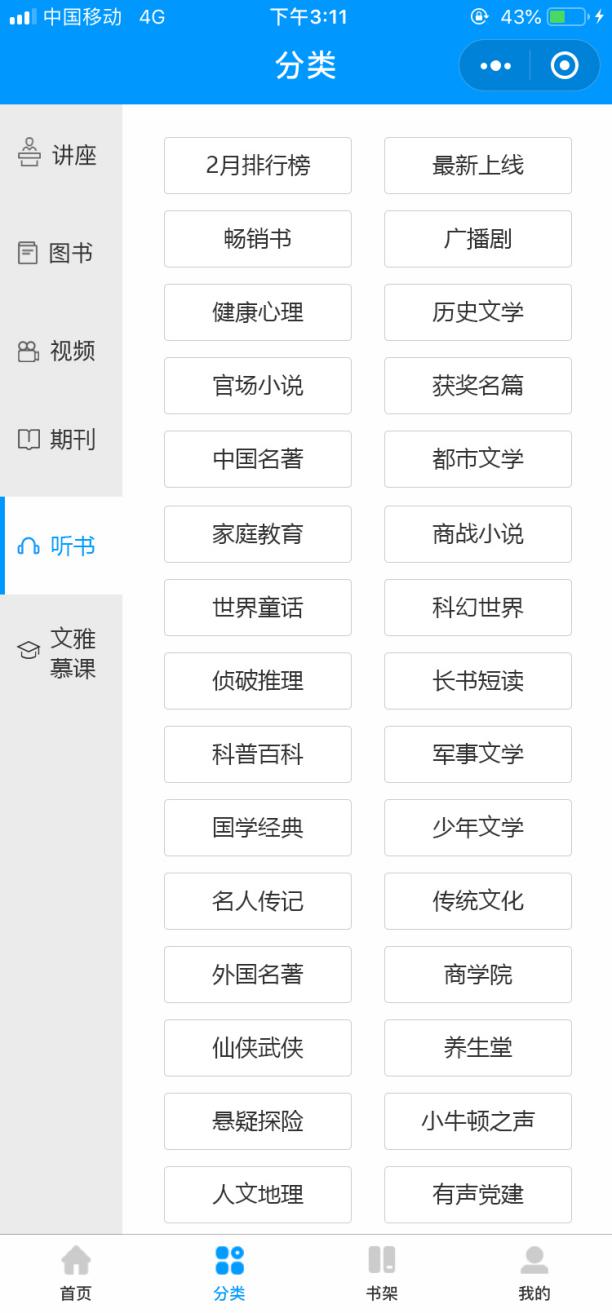The width and height of the screenshot is (612, 1313).
Task: Select the 图书 side category
Action: coord(61,253)
